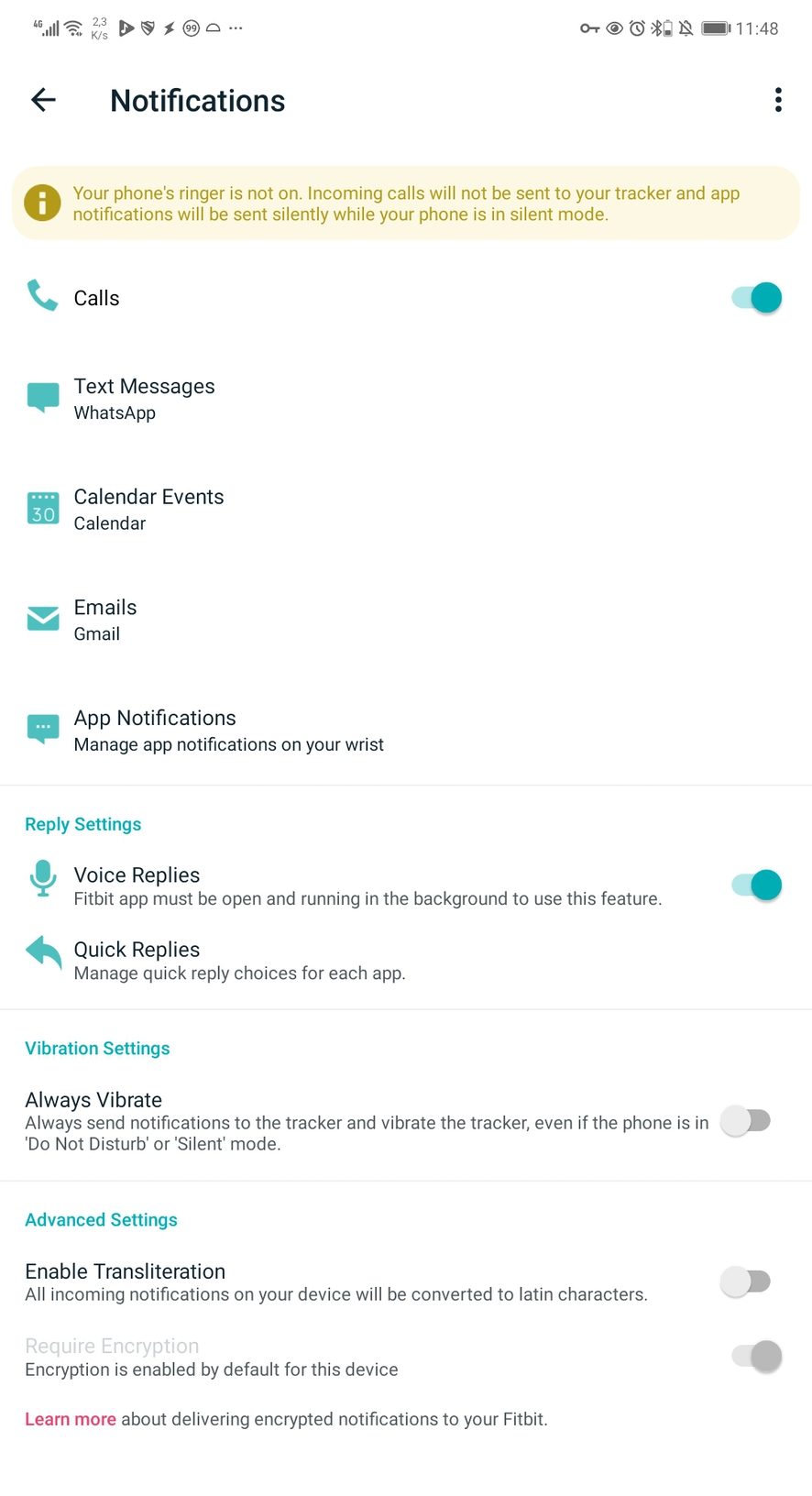The height and width of the screenshot is (1496, 812).
Task: Go back with the arrow icon
Action: click(43, 100)
